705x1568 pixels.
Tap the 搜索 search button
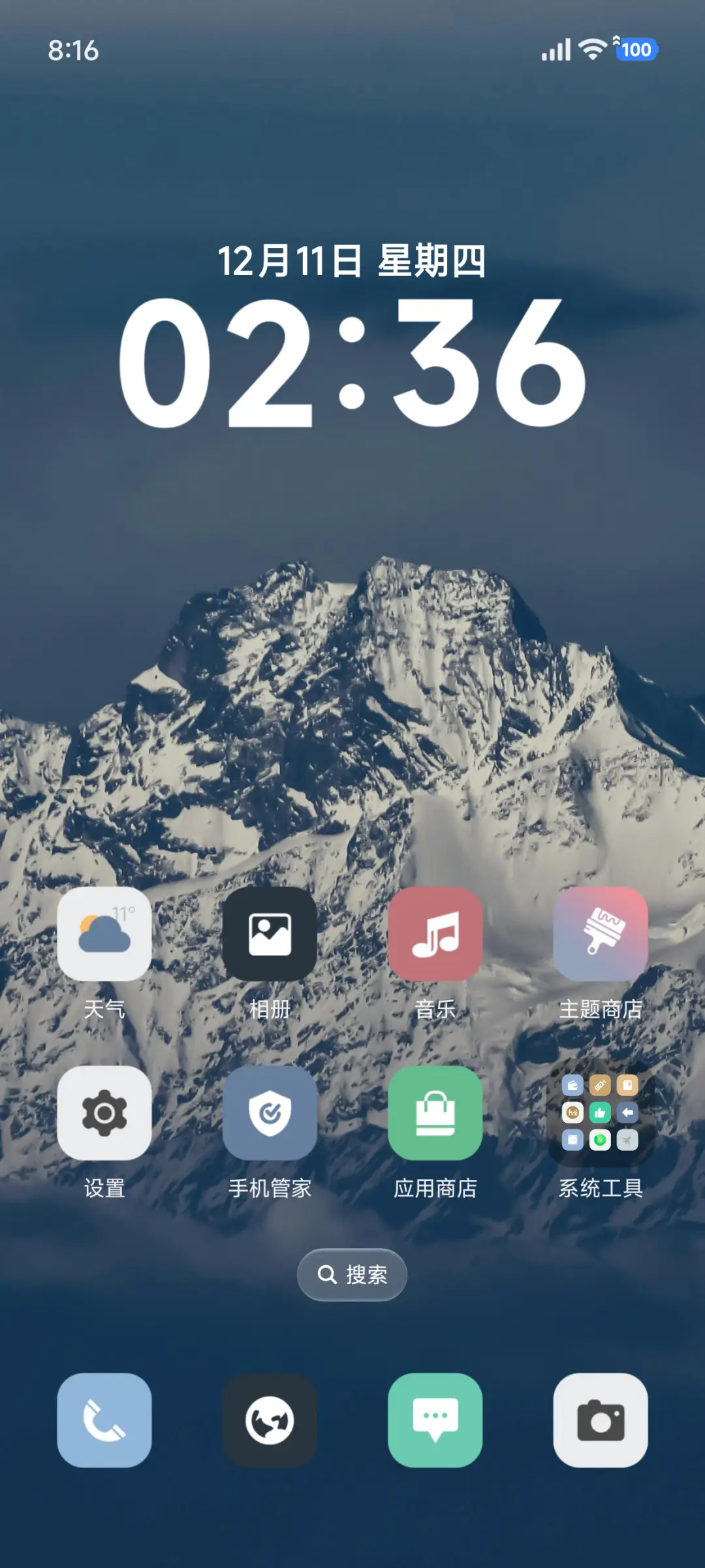[x=352, y=1274]
